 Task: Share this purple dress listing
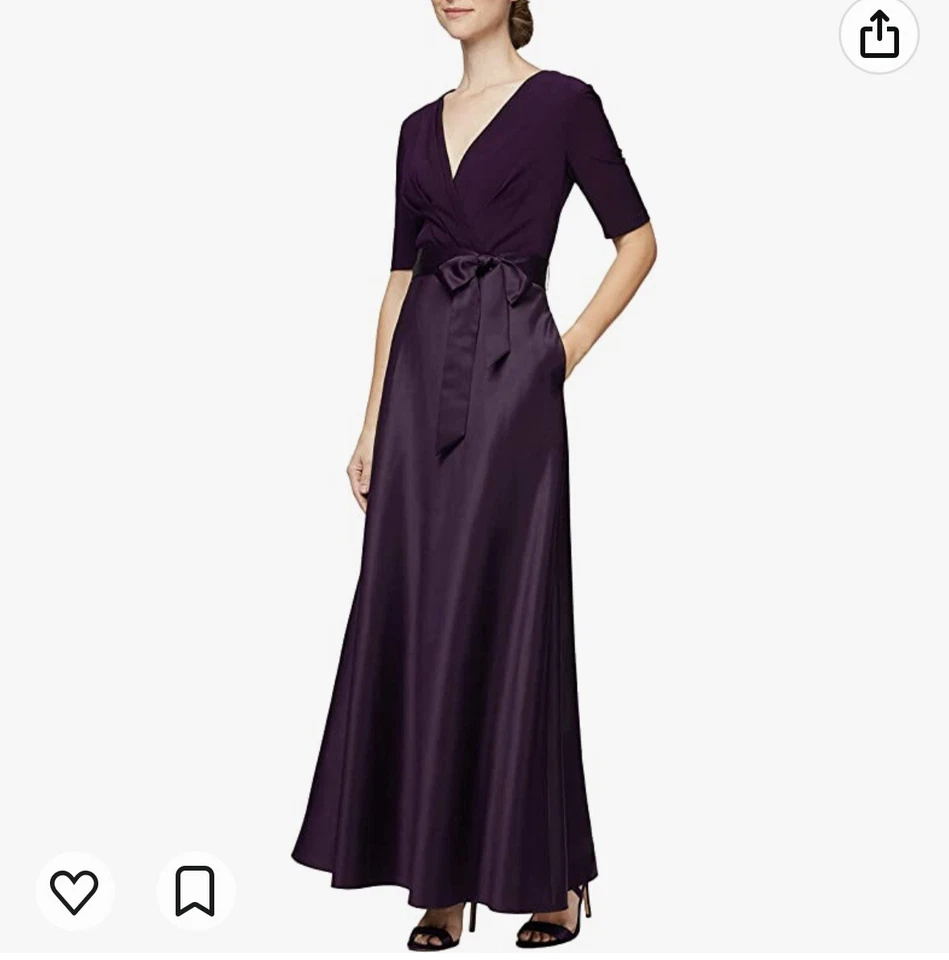coord(879,35)
